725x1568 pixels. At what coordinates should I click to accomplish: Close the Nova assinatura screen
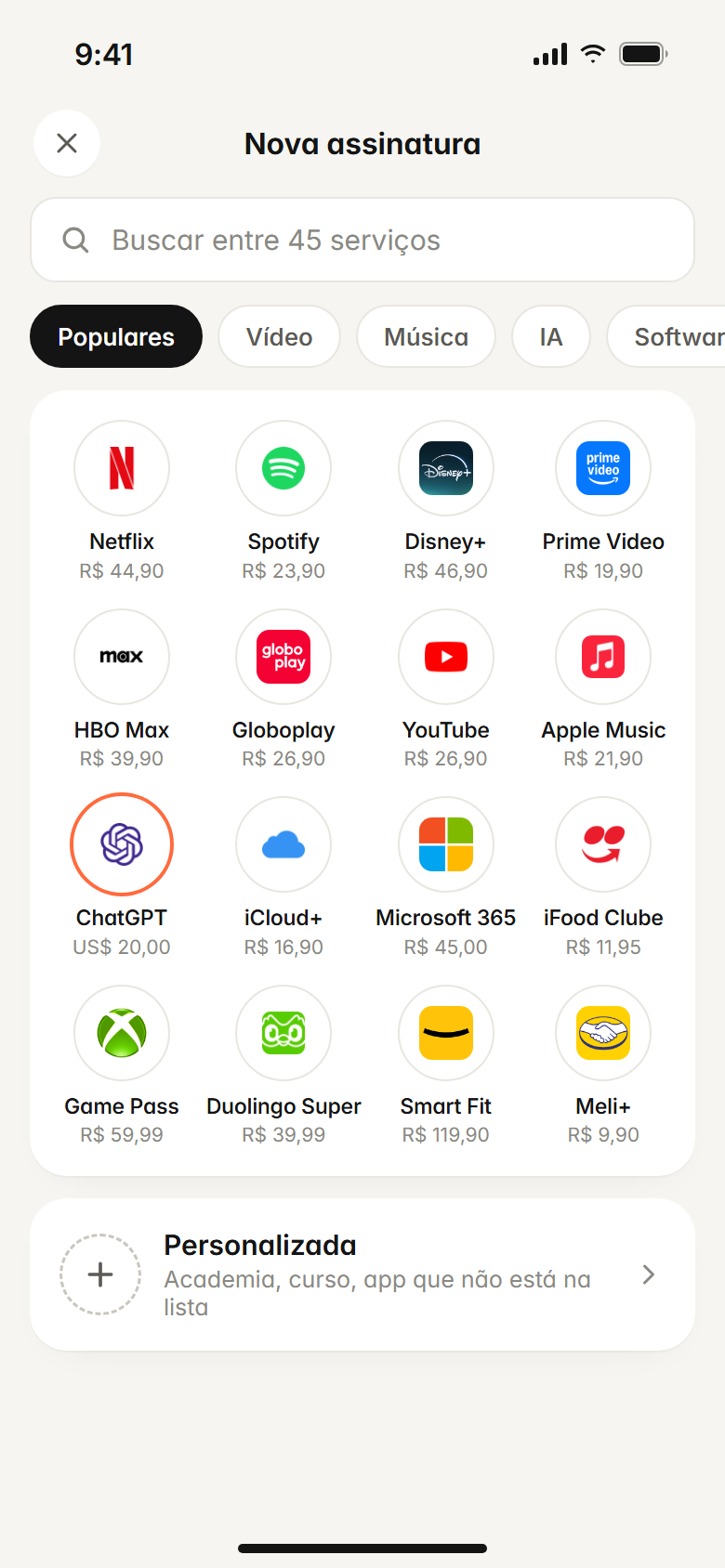[67, 143]
